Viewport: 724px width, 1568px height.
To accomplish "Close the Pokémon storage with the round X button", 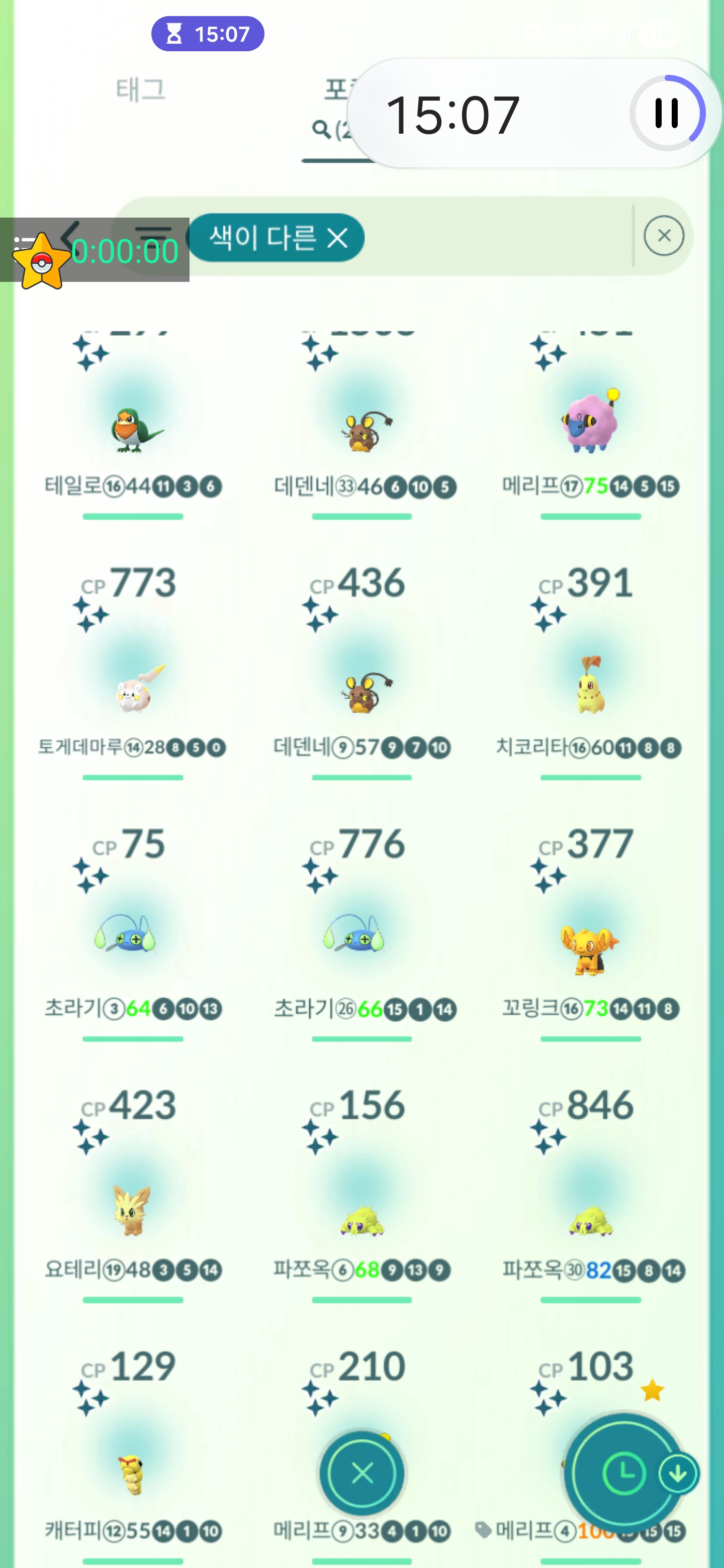I will [x=363, y=1474].
